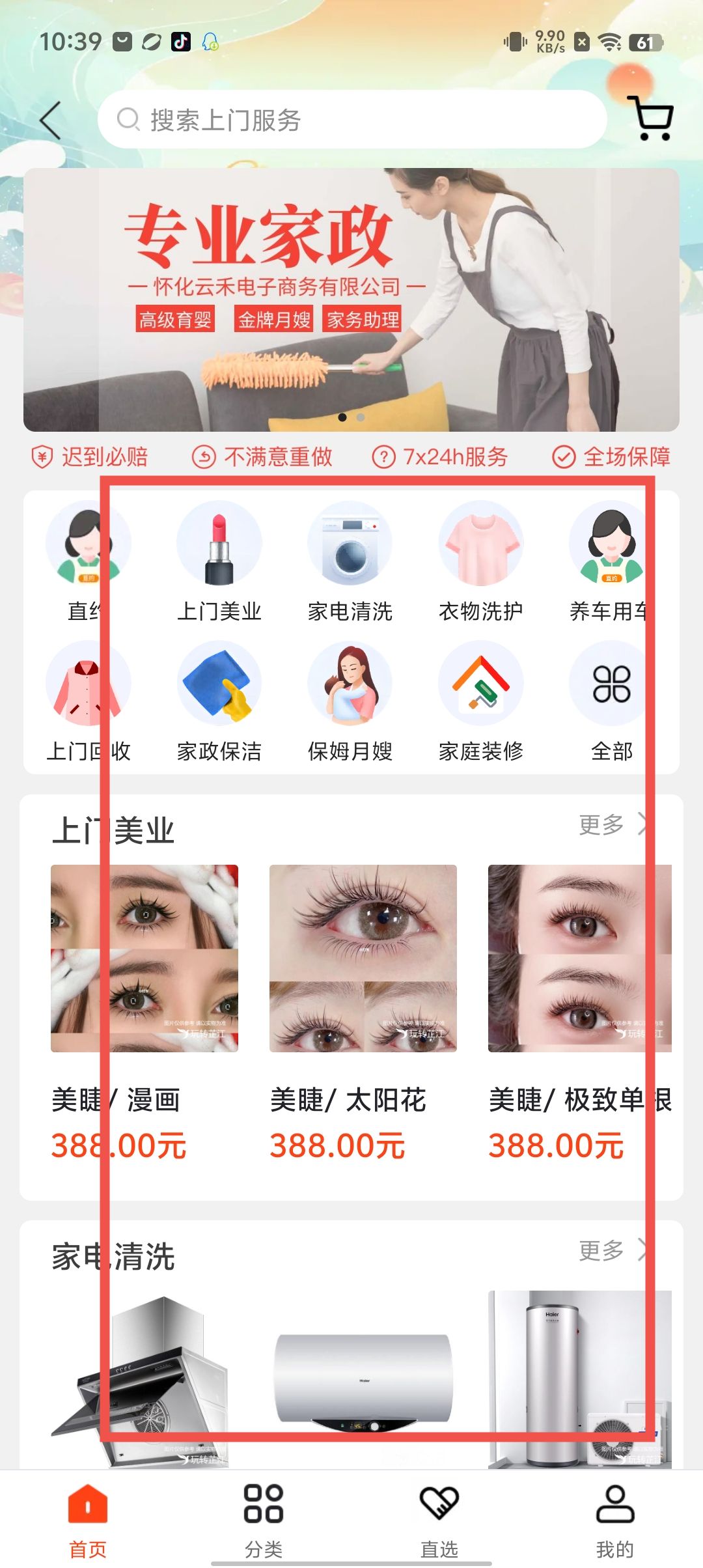Tap the 搜索上门服务 search box
Image resolution: width=703 pixels, height=1568 pixels.
tap(351, 120)
